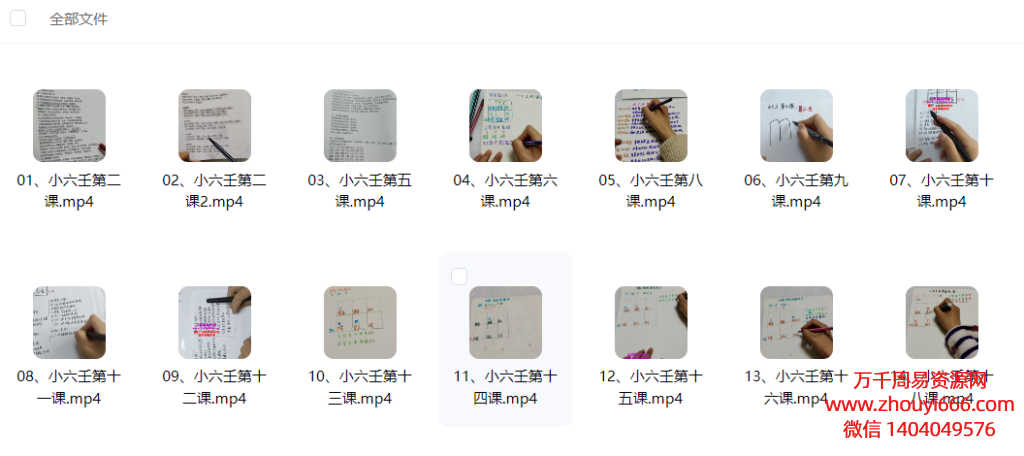Open video 04、小六壬第六课.mp4

pos(505,126)
